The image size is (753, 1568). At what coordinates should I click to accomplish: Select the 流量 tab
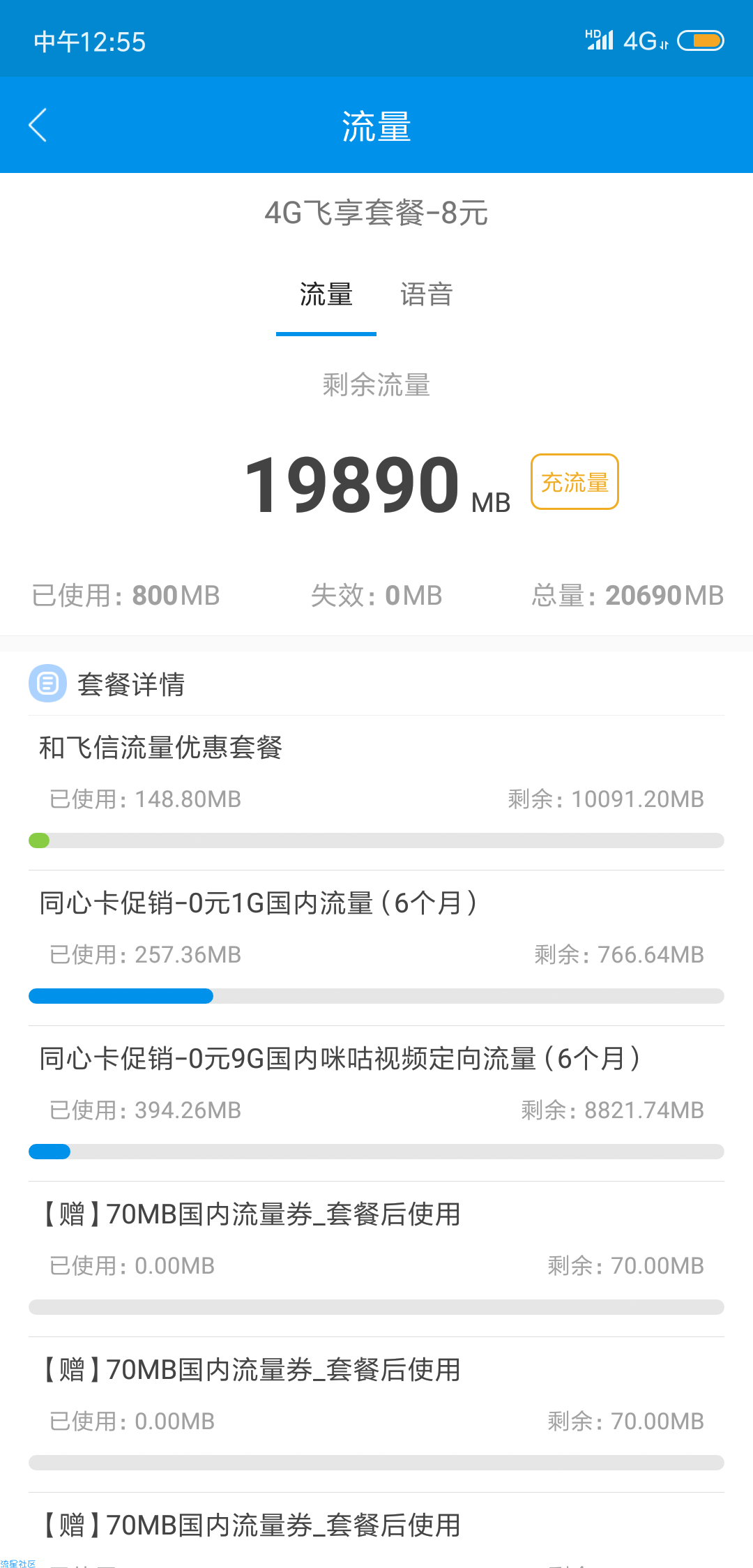pyautogui.click(x=326, y=294)
